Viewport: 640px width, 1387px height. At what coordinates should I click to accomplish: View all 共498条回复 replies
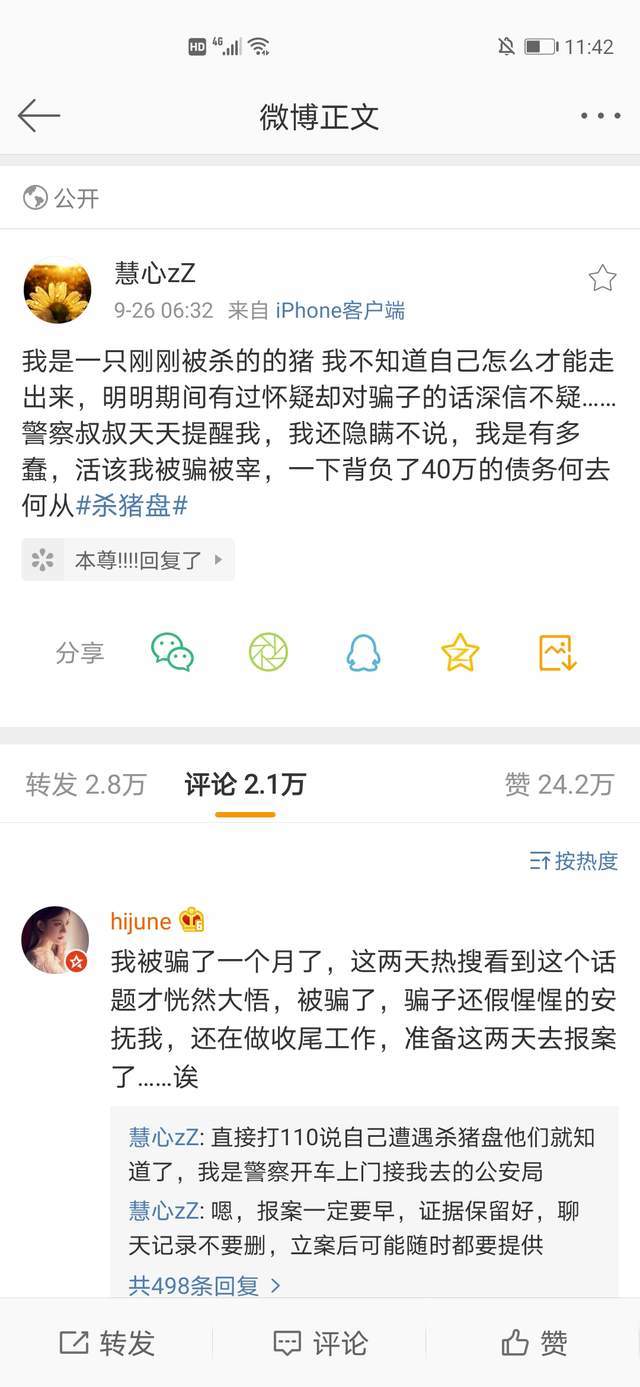pyautogui.click(x=205, y=1284)
